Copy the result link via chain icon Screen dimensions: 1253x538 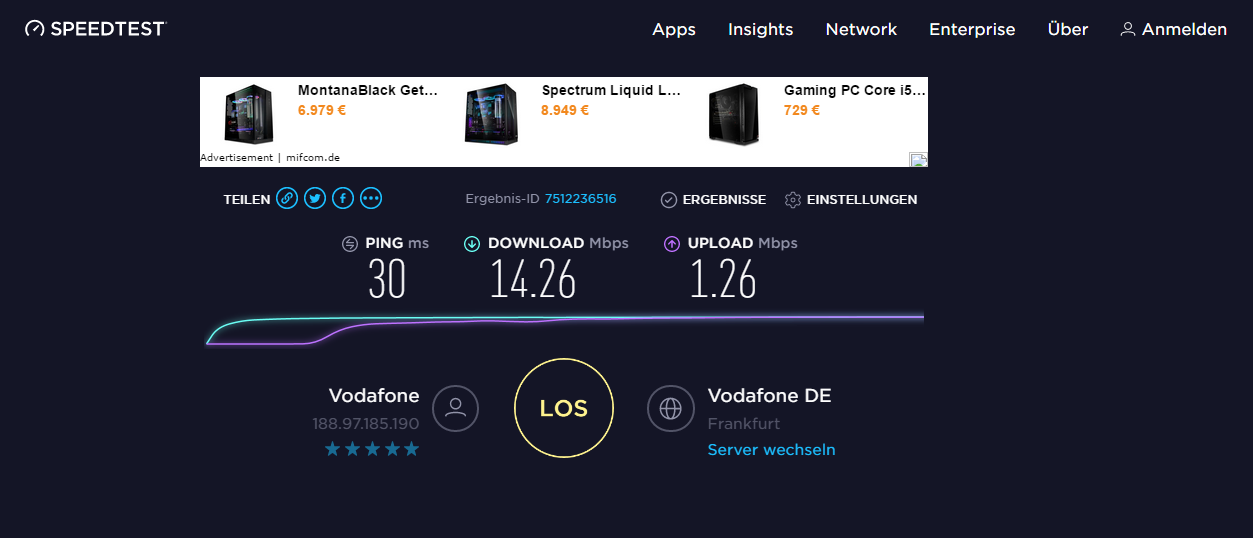[x=287, y=199]
